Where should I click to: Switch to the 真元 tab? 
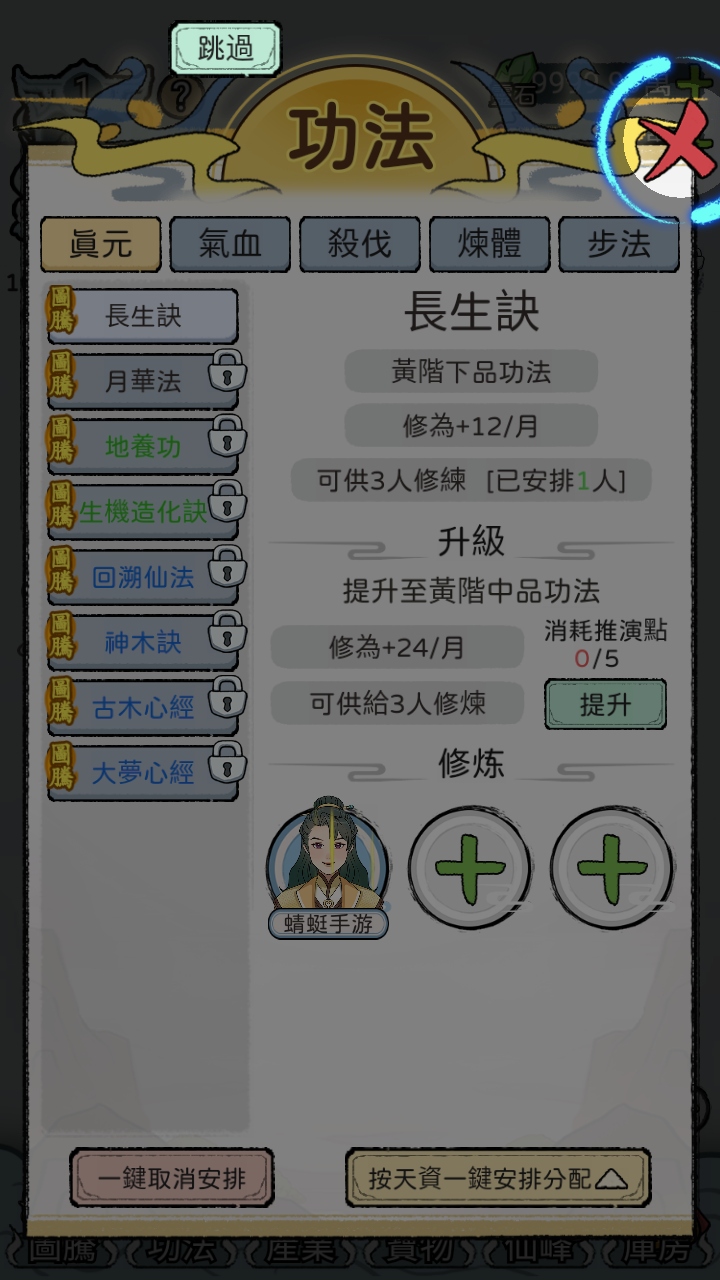100,244
